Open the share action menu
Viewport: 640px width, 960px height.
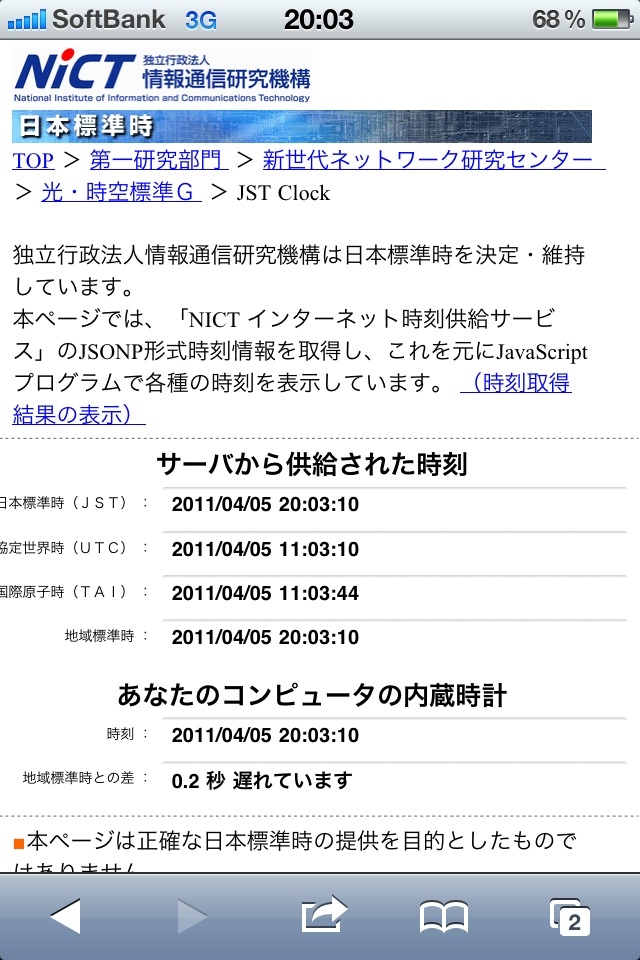323,915
